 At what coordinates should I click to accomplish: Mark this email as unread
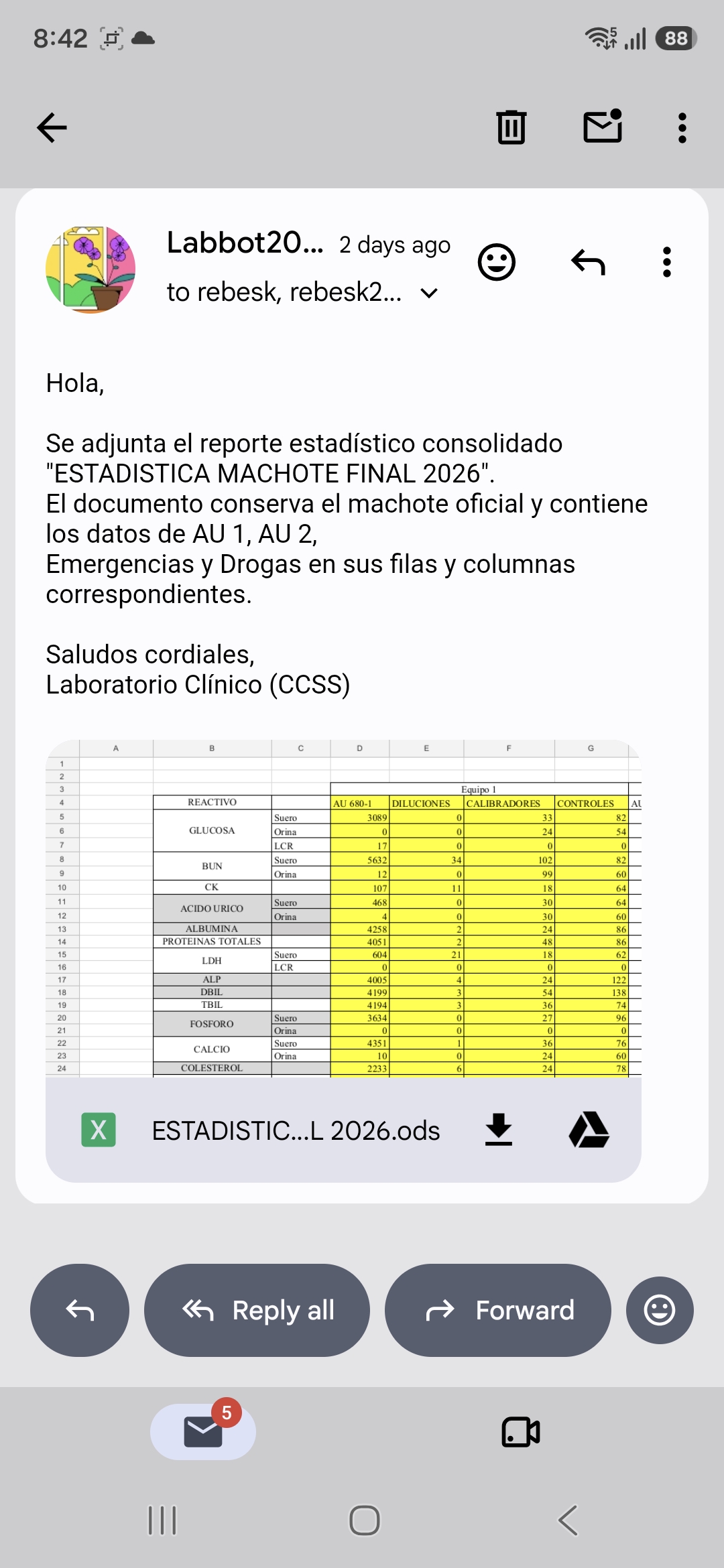[603, 126]
